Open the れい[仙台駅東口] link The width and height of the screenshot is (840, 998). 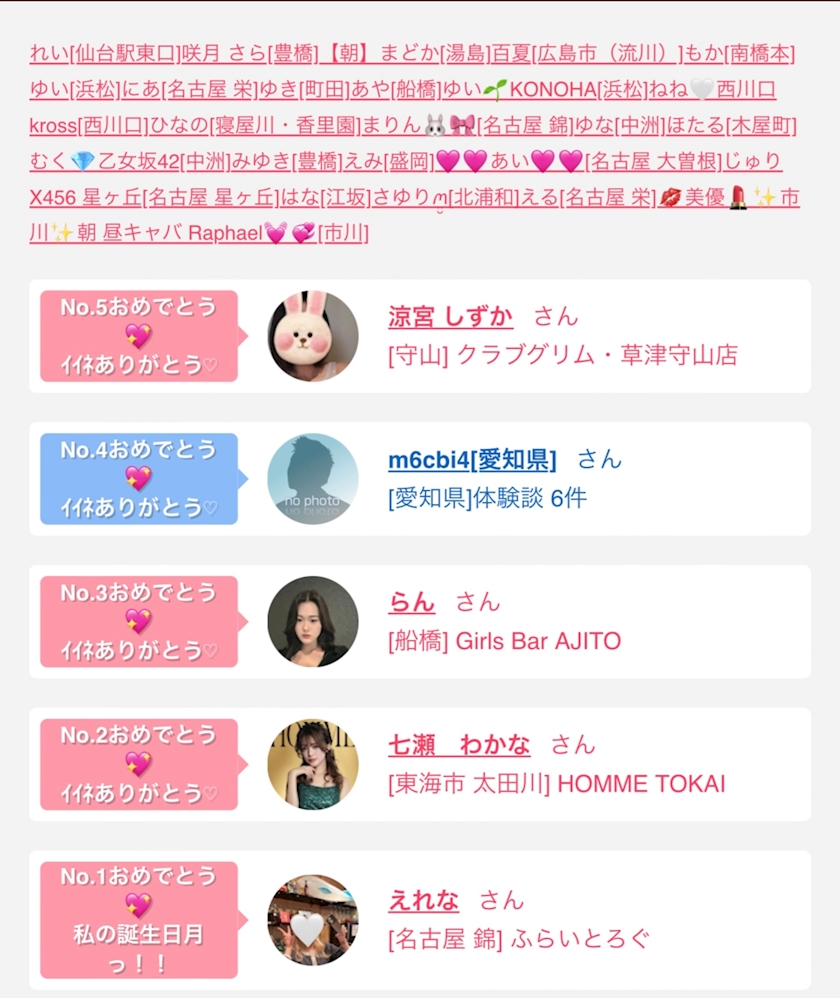(x=105, y=53)
